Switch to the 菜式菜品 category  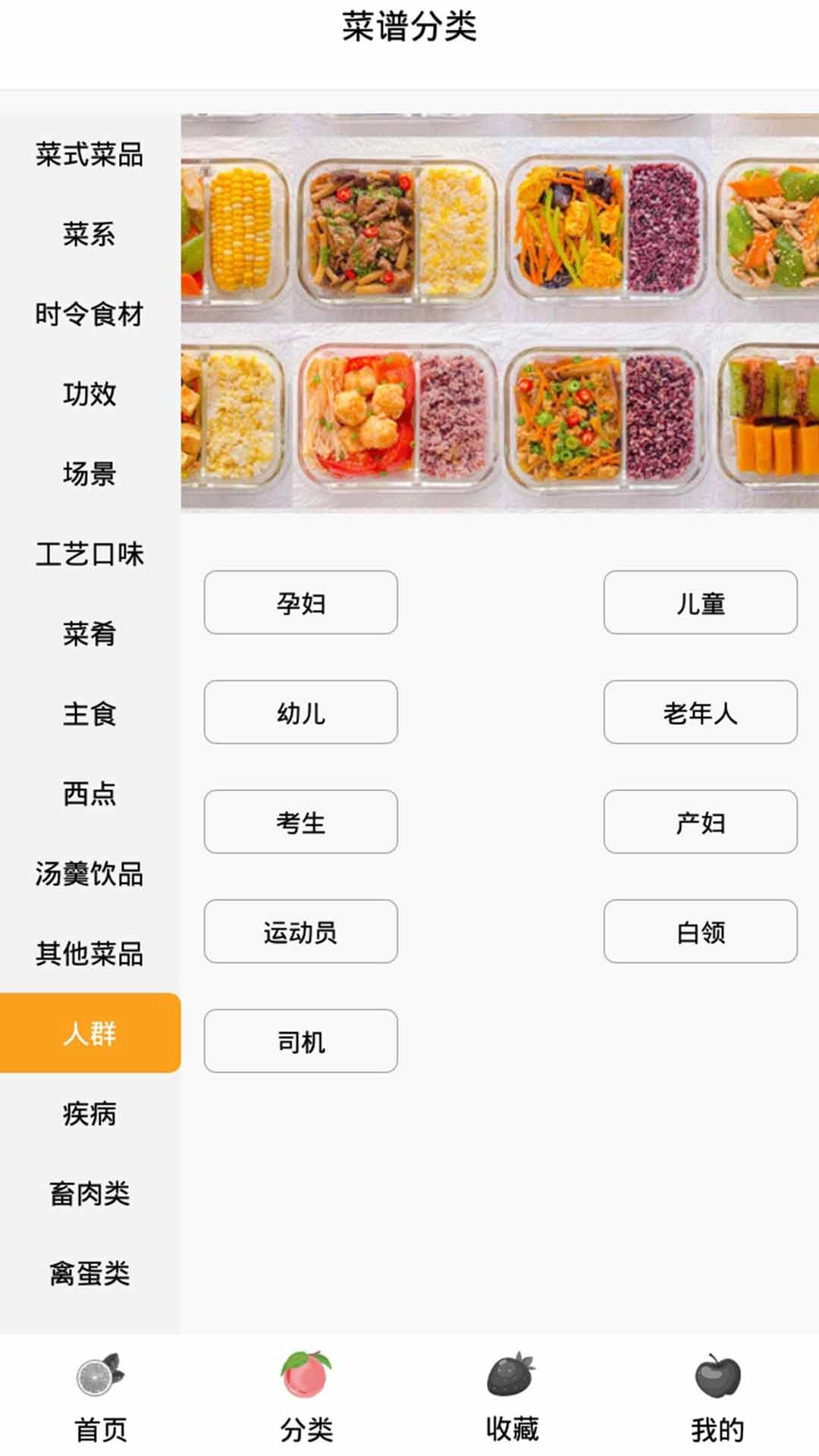[x=89, y=155]
